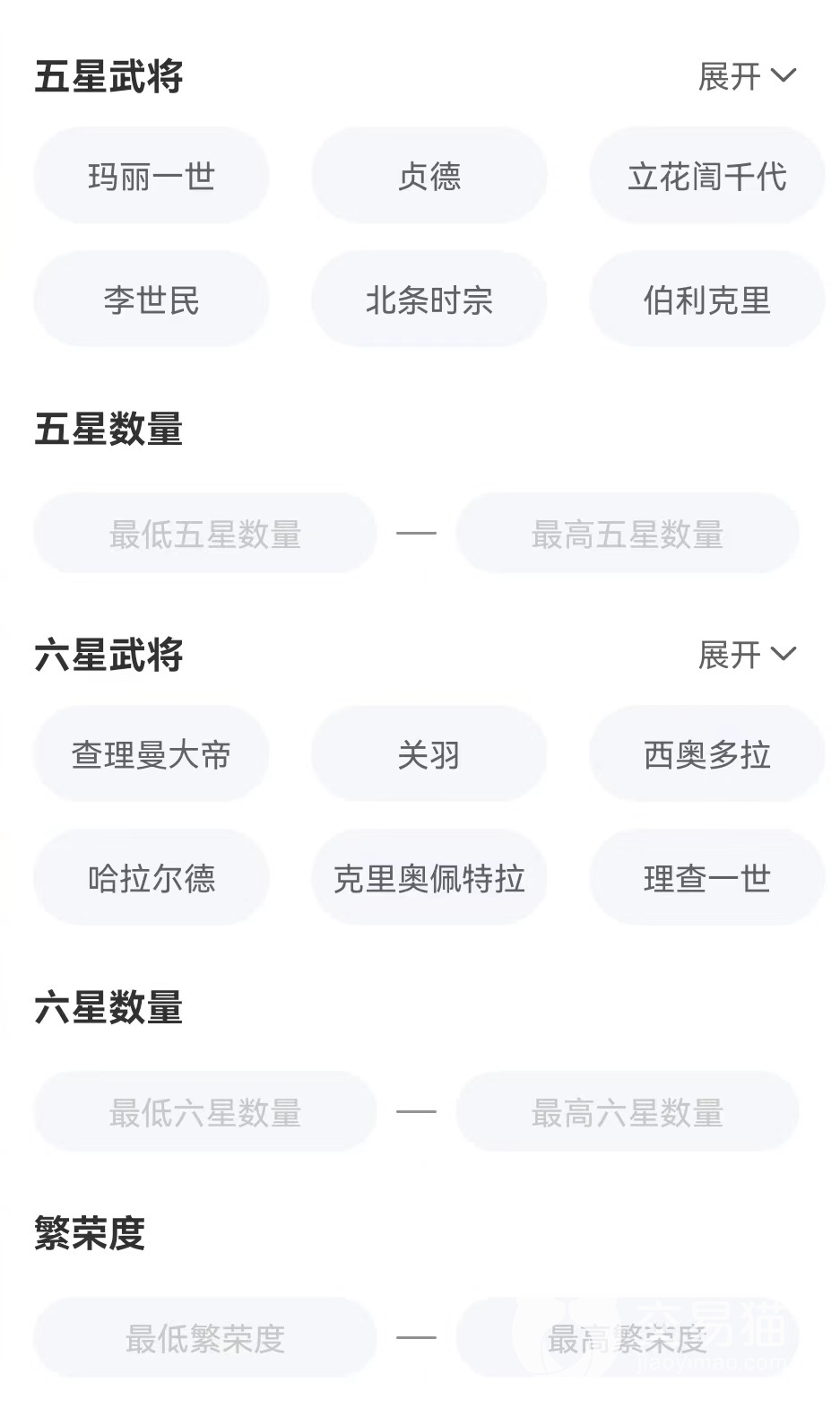Choose the 伯利克里 chip
This screenshot has width=840, height=1409.
(x=706, y=300)
